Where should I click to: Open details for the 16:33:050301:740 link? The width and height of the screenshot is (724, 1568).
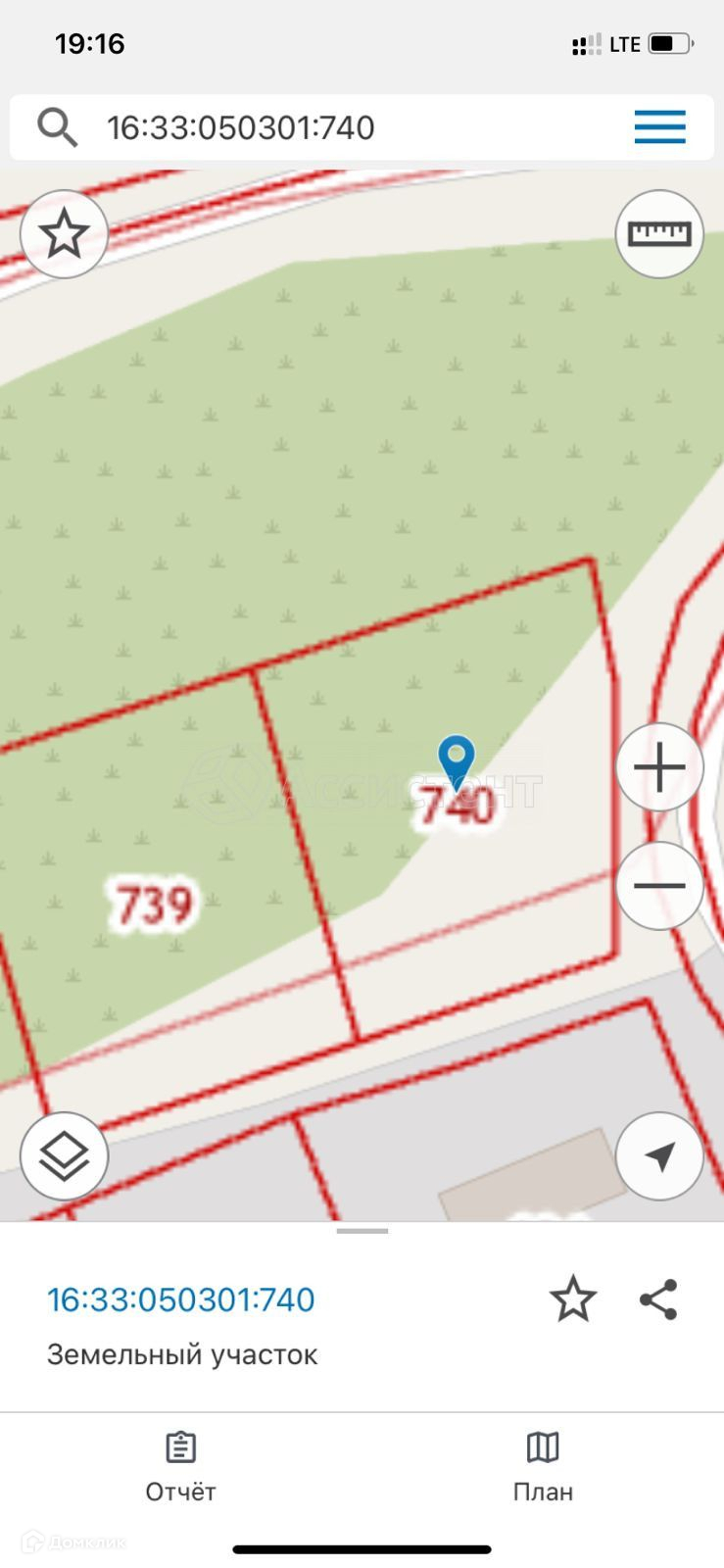(x=181, y=1299)
